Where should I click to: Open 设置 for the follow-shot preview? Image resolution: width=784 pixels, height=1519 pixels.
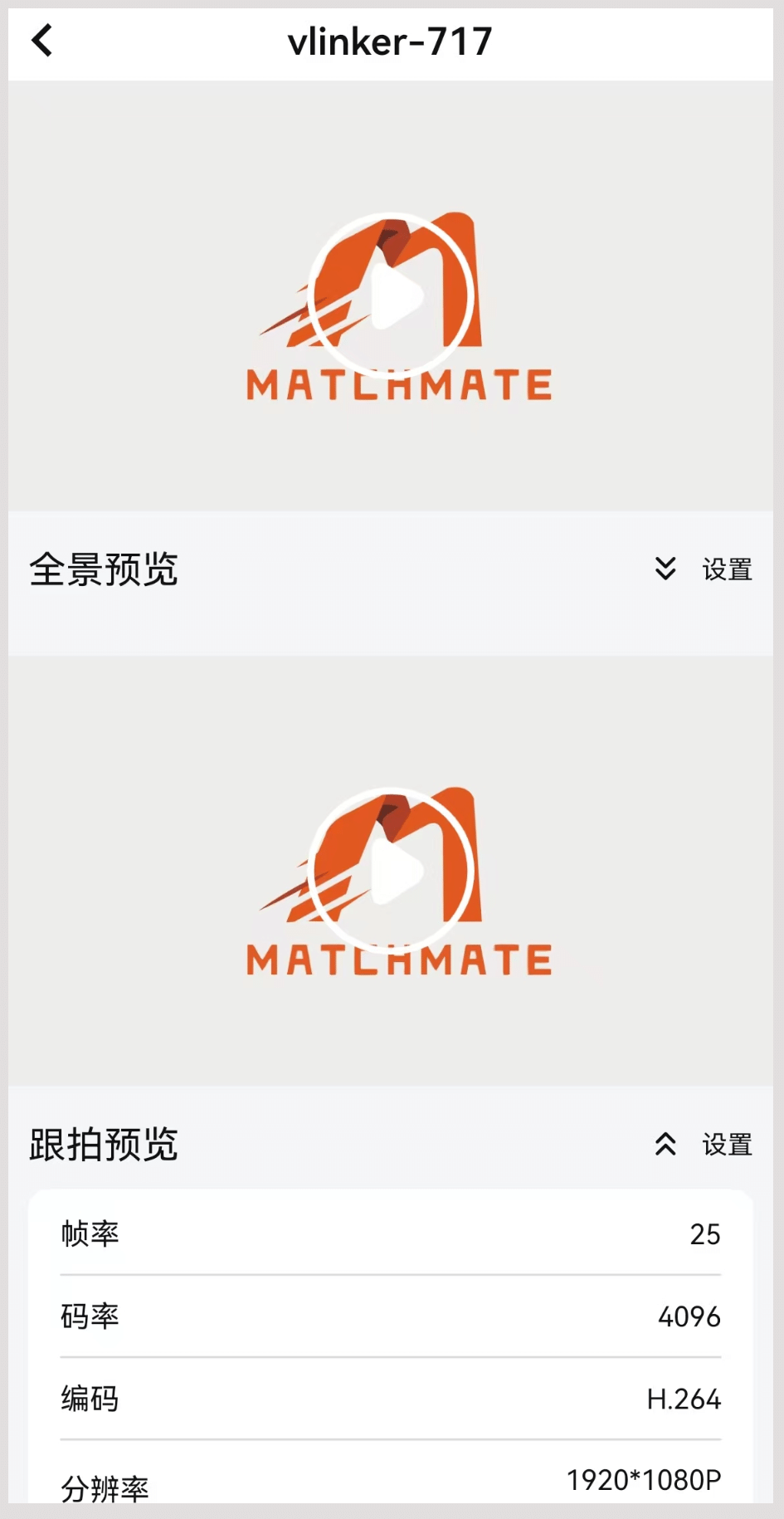pyautogui.click(x=725, y=1145)
